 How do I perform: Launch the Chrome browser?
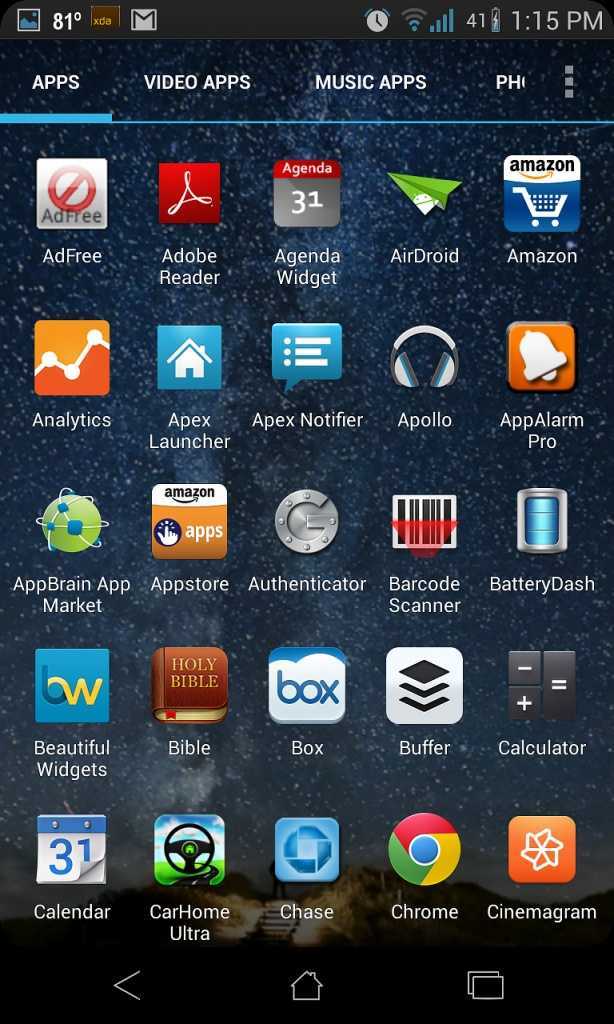[x=424, y=850]
